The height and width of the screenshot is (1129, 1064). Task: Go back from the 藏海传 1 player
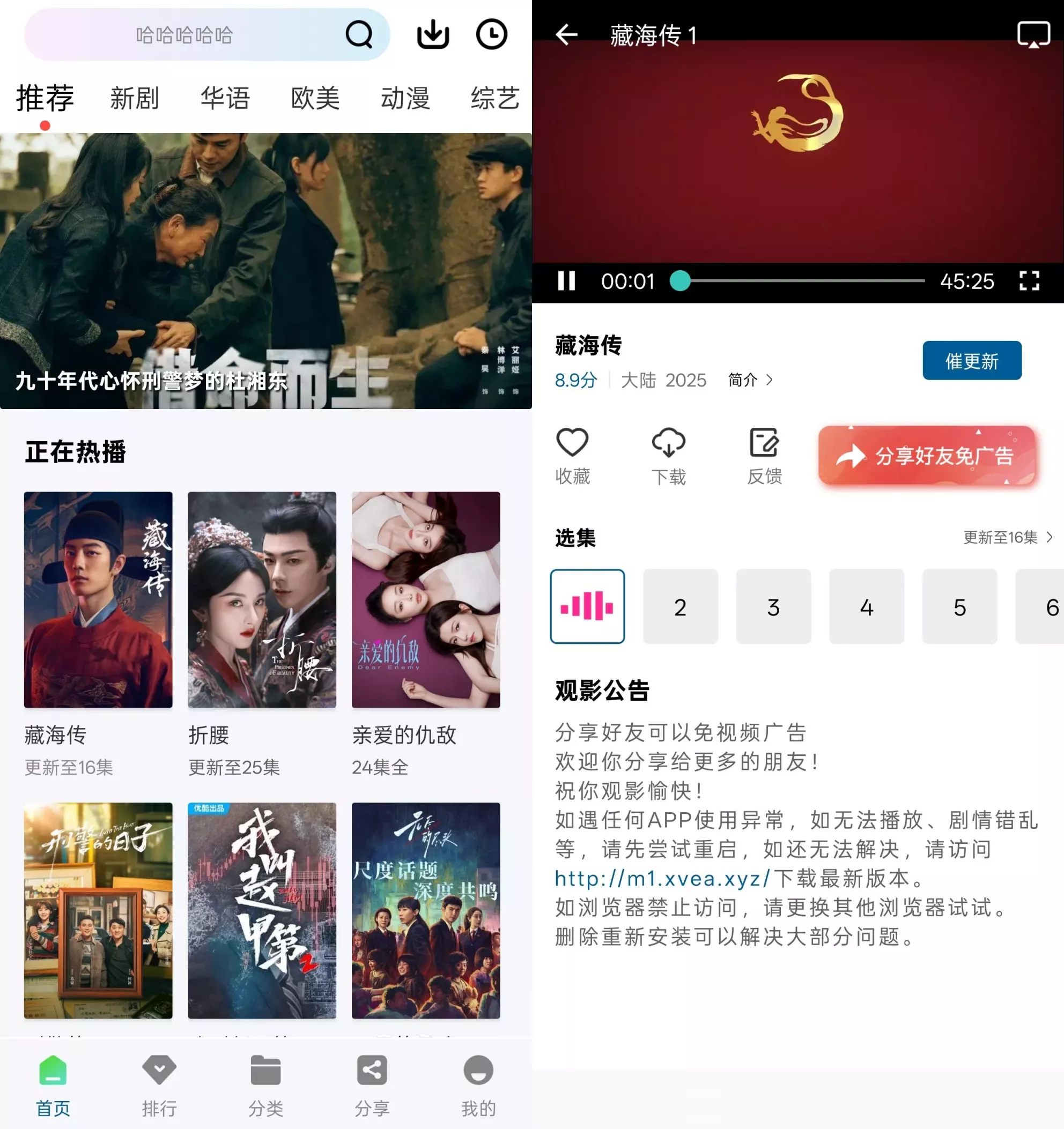click(566, 35)
